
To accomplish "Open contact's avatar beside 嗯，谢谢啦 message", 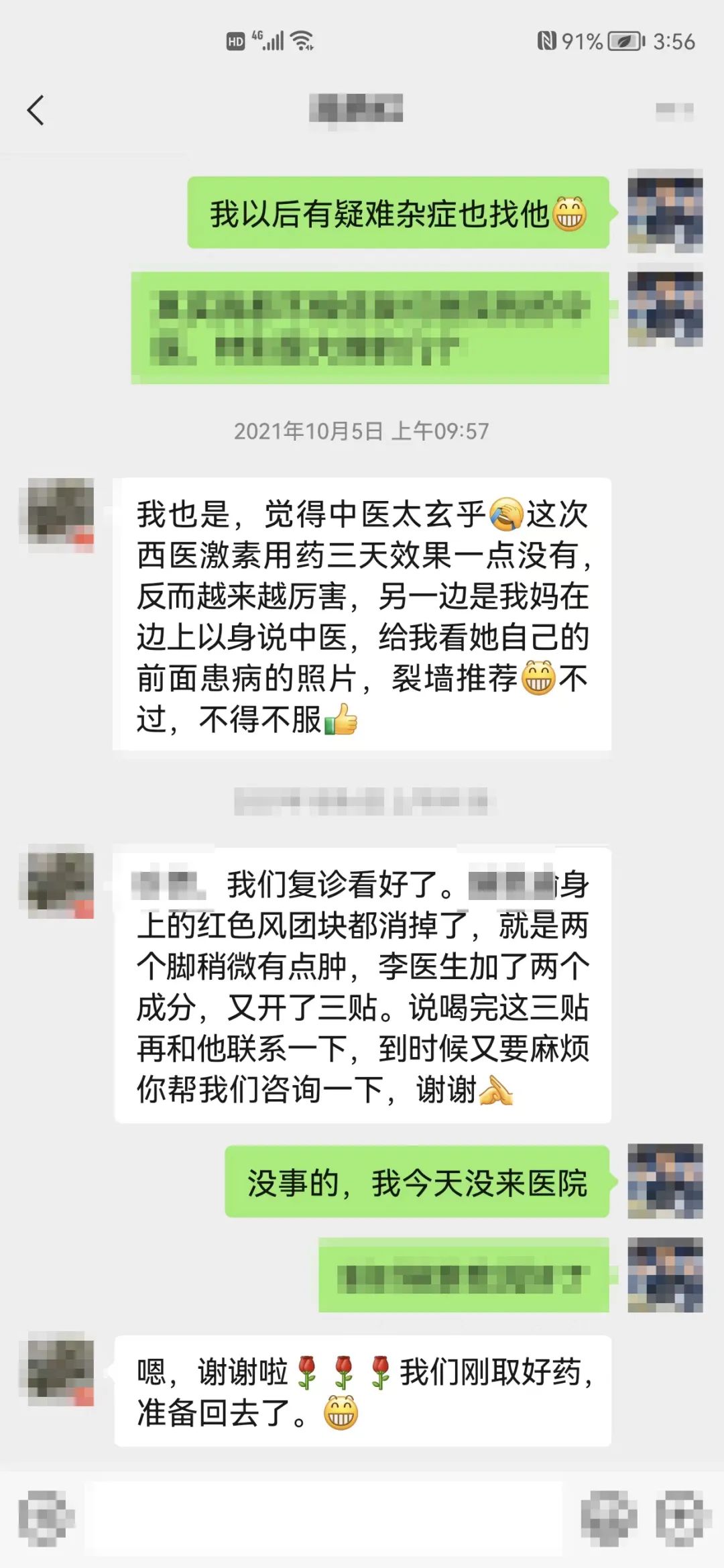I will pos(60,1368).
